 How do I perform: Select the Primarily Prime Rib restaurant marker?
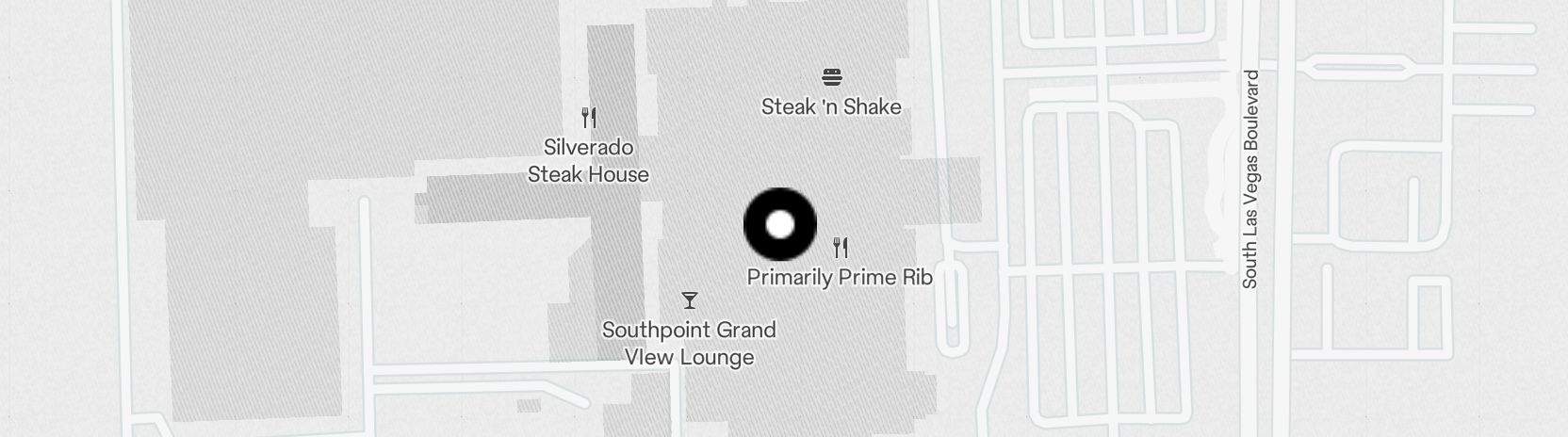(841, 249)
